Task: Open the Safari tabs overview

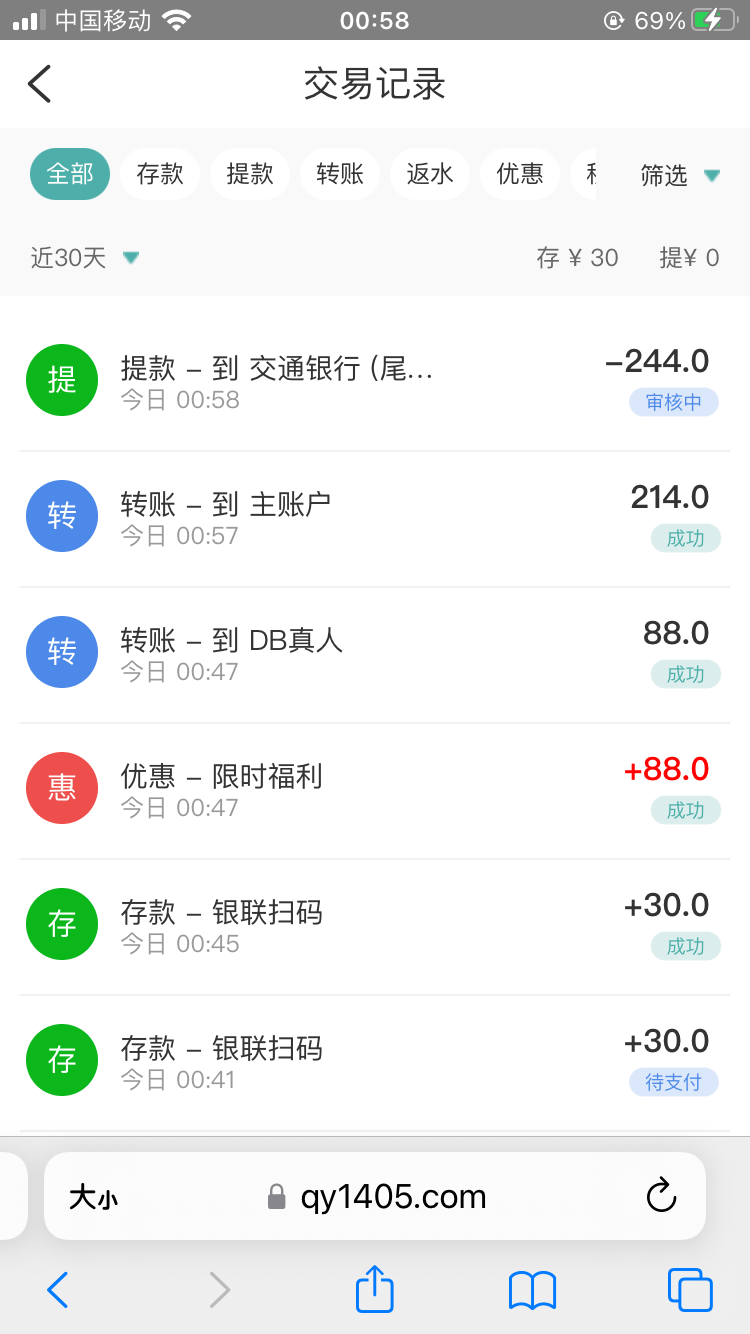Action: coord(690,1289)
